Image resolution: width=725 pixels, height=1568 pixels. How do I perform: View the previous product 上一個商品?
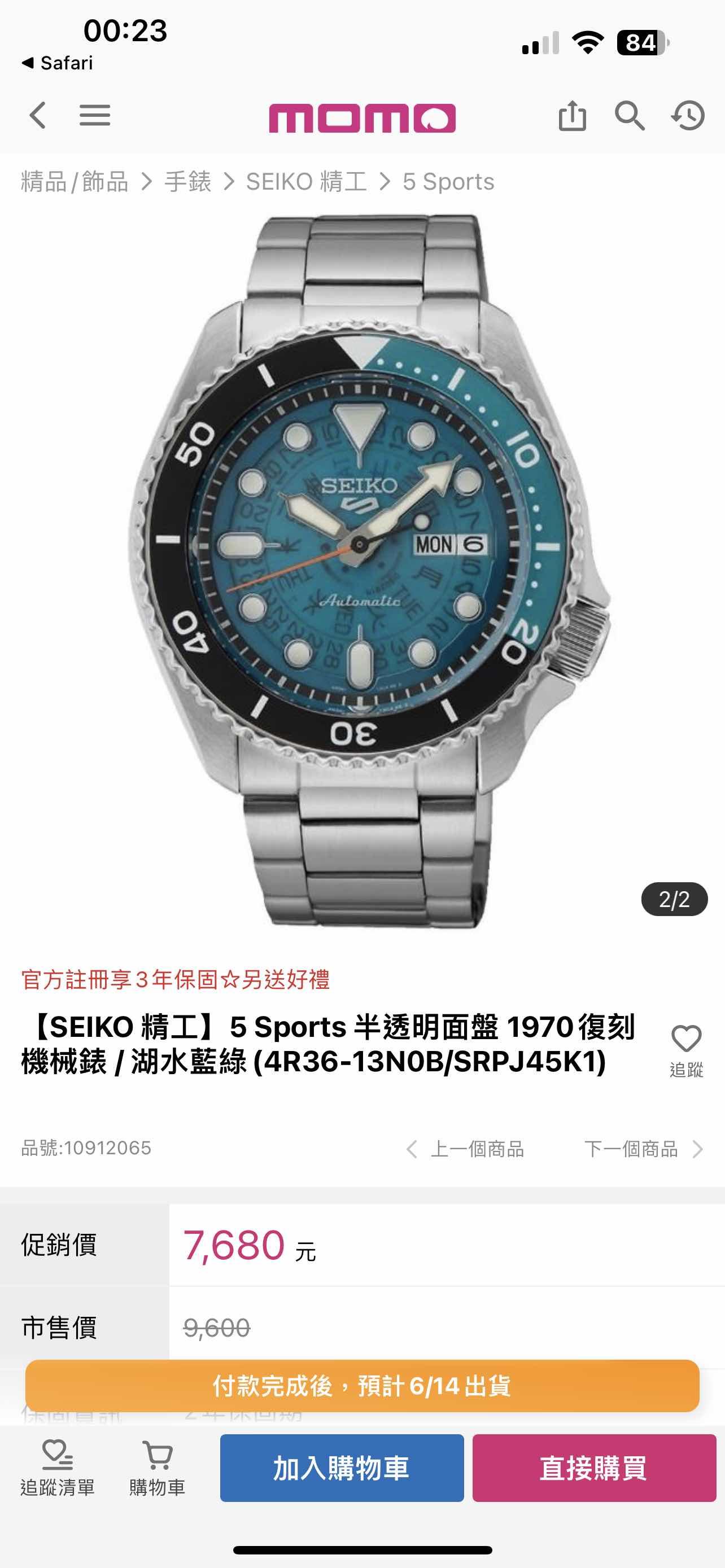pyautogui.click(x=466, y=1149)
